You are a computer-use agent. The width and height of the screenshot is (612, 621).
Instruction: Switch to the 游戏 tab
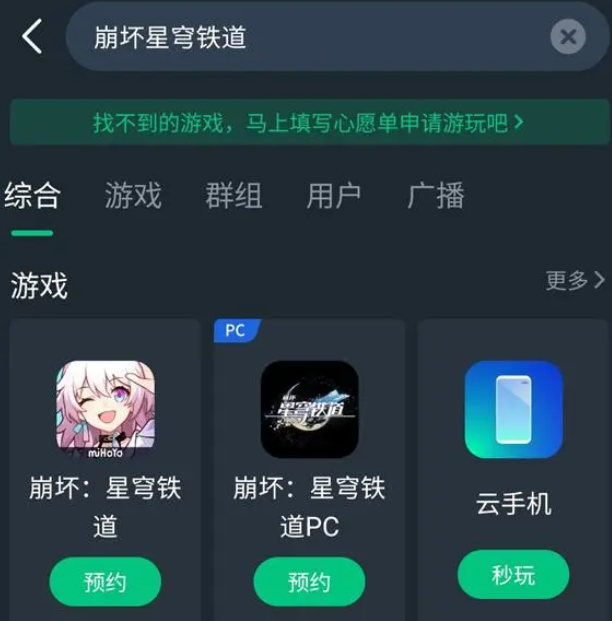[x=133, y=196]
